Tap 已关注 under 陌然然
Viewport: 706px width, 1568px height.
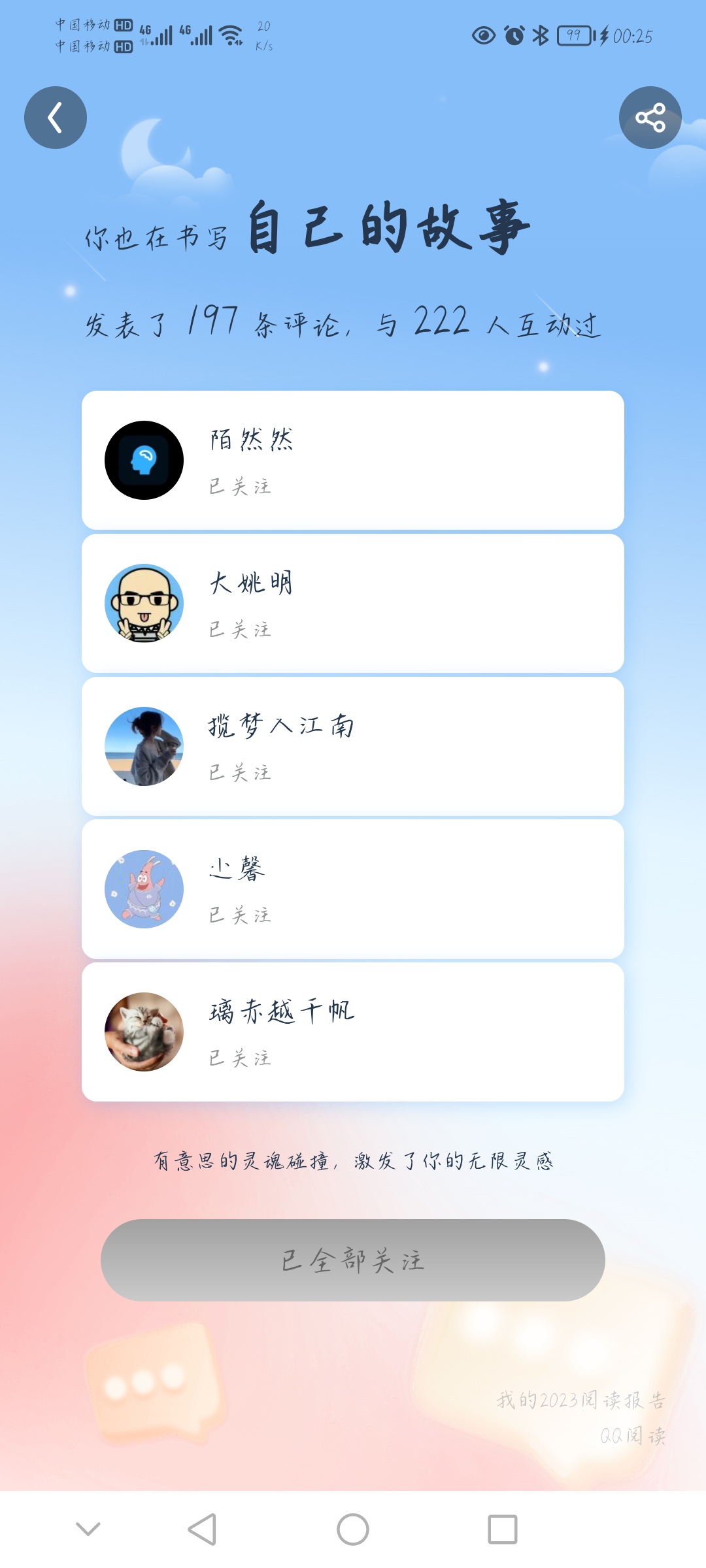coord(240,487)
